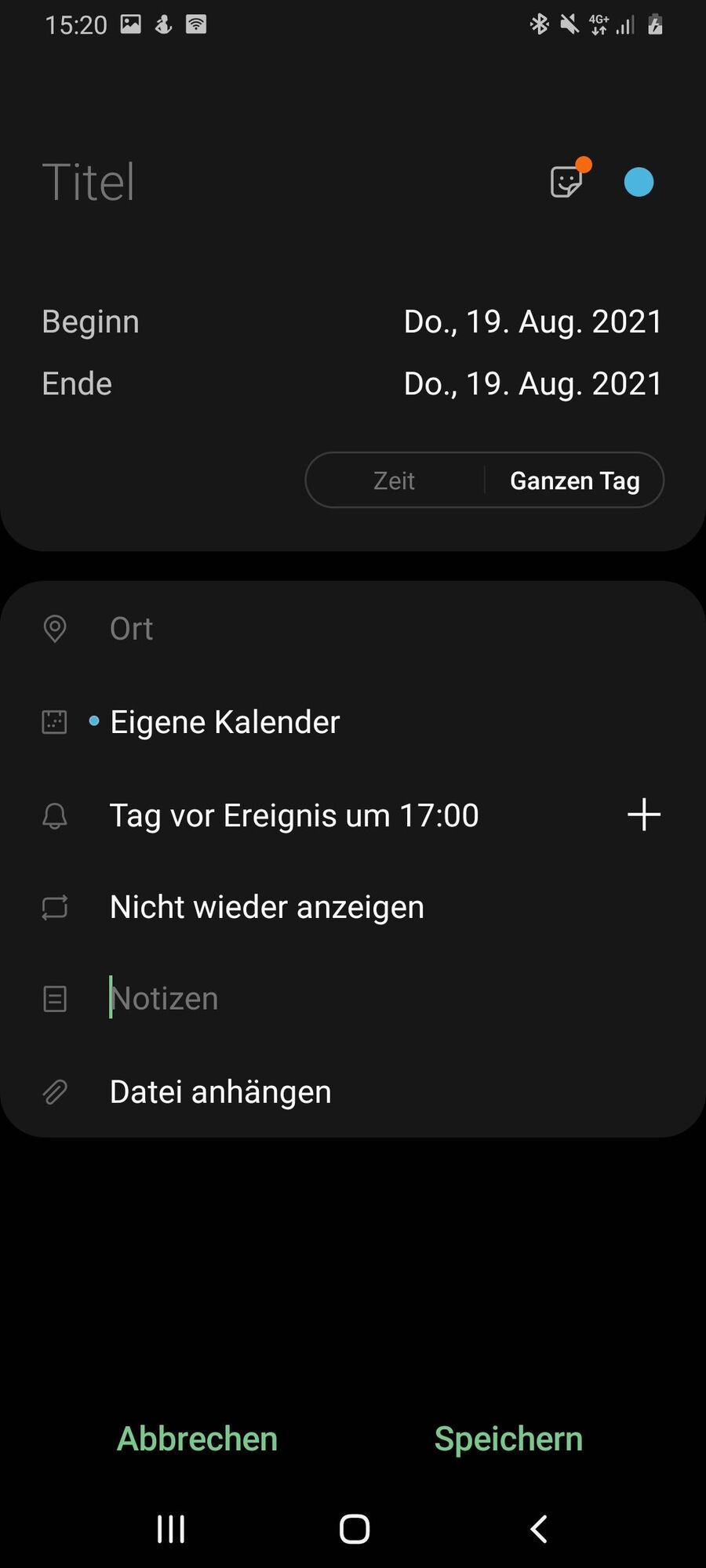The image size is (706, 1568).
Task: Cancel with Abbrechen
Action: tap(197, 1439)
